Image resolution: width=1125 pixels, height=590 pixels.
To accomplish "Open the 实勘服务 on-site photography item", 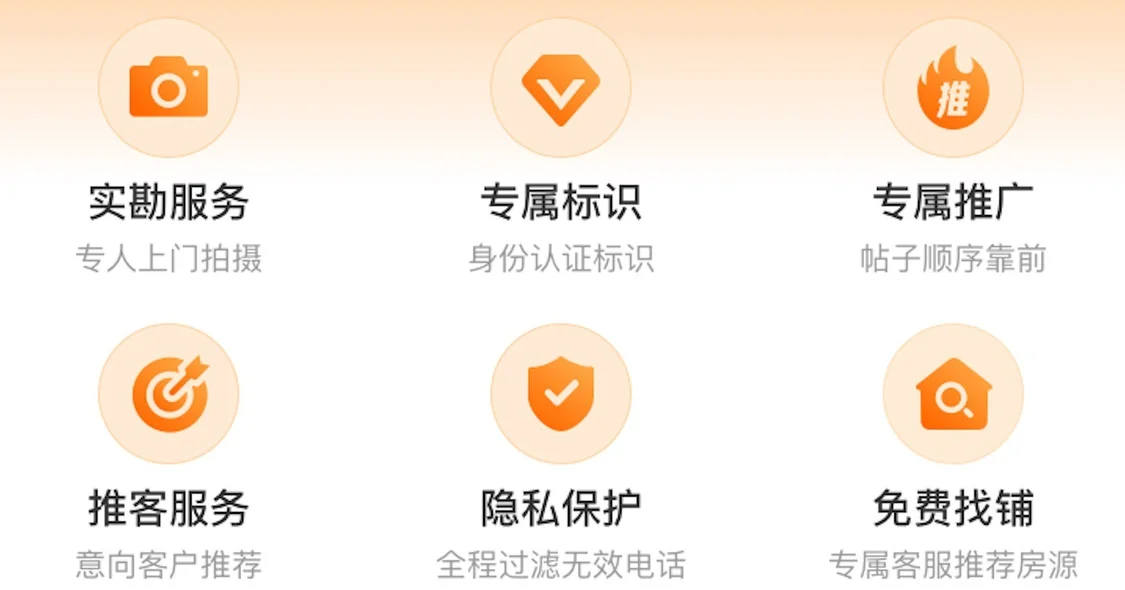I will pos(168,90).
